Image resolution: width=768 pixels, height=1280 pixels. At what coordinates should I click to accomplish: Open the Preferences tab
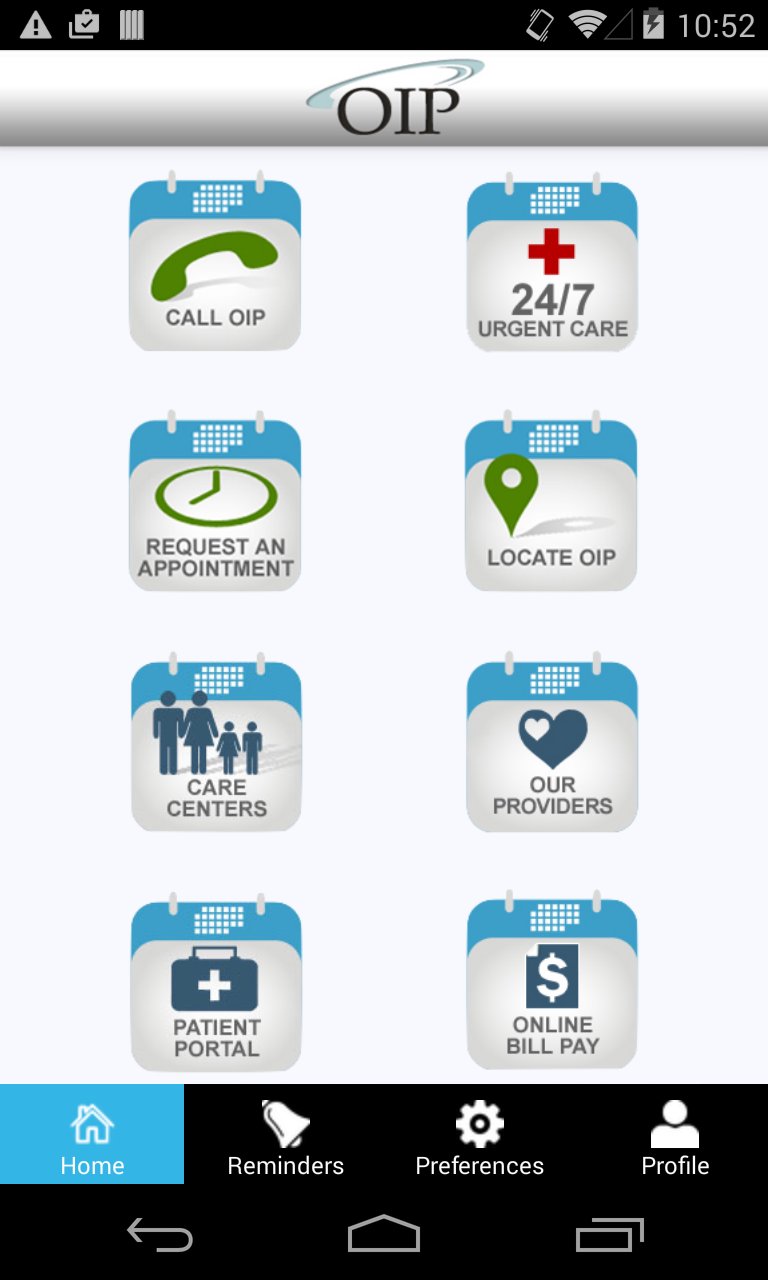click(x=480, y=1134)
